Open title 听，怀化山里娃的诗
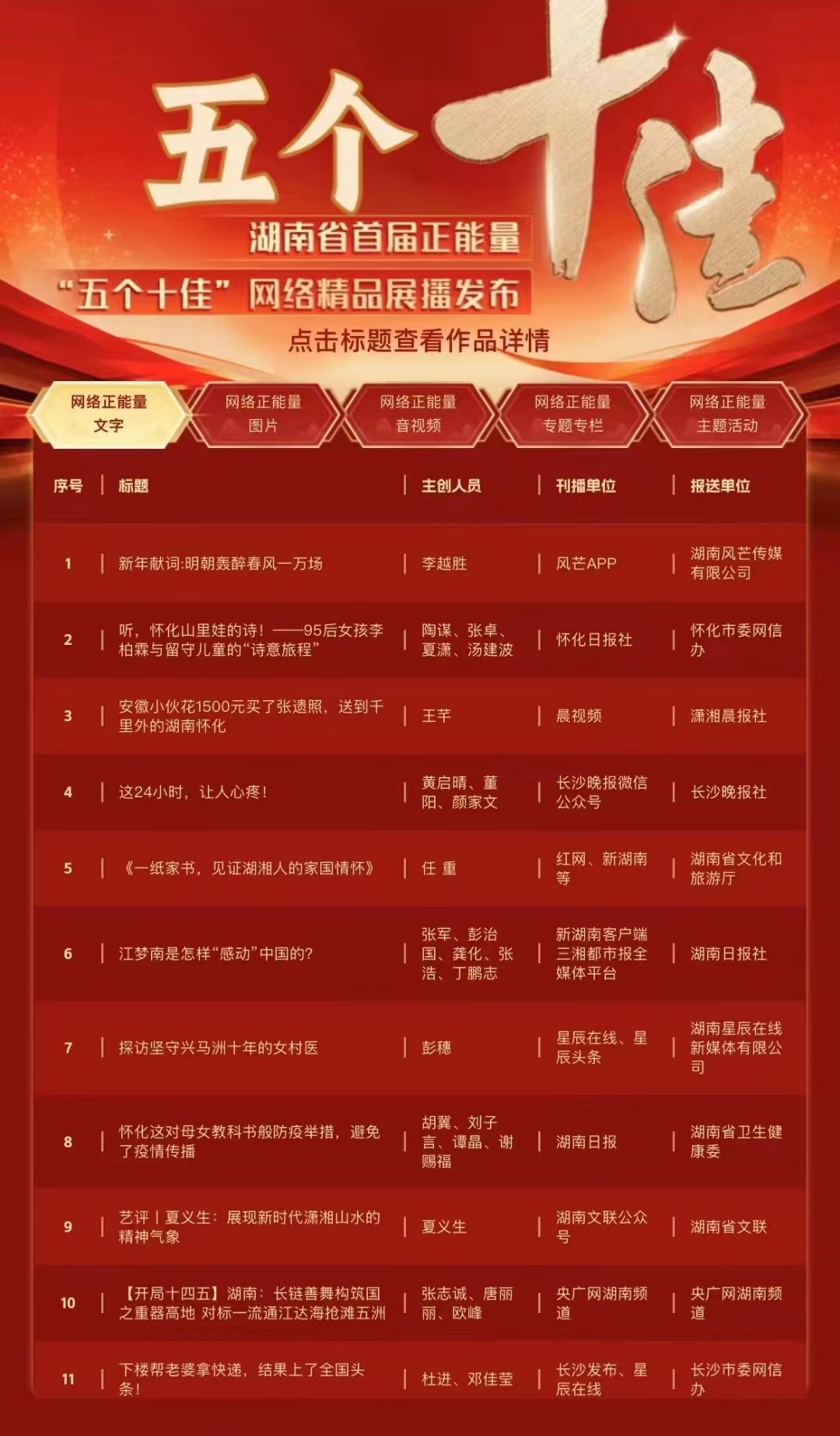 [x=250, y=639]
